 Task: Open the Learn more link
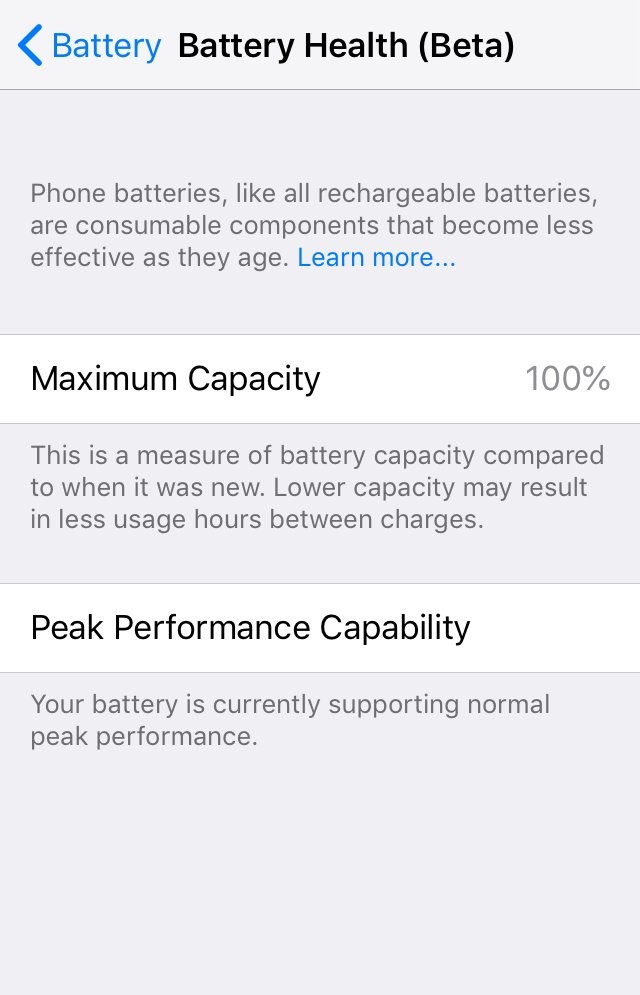(376, 257)
